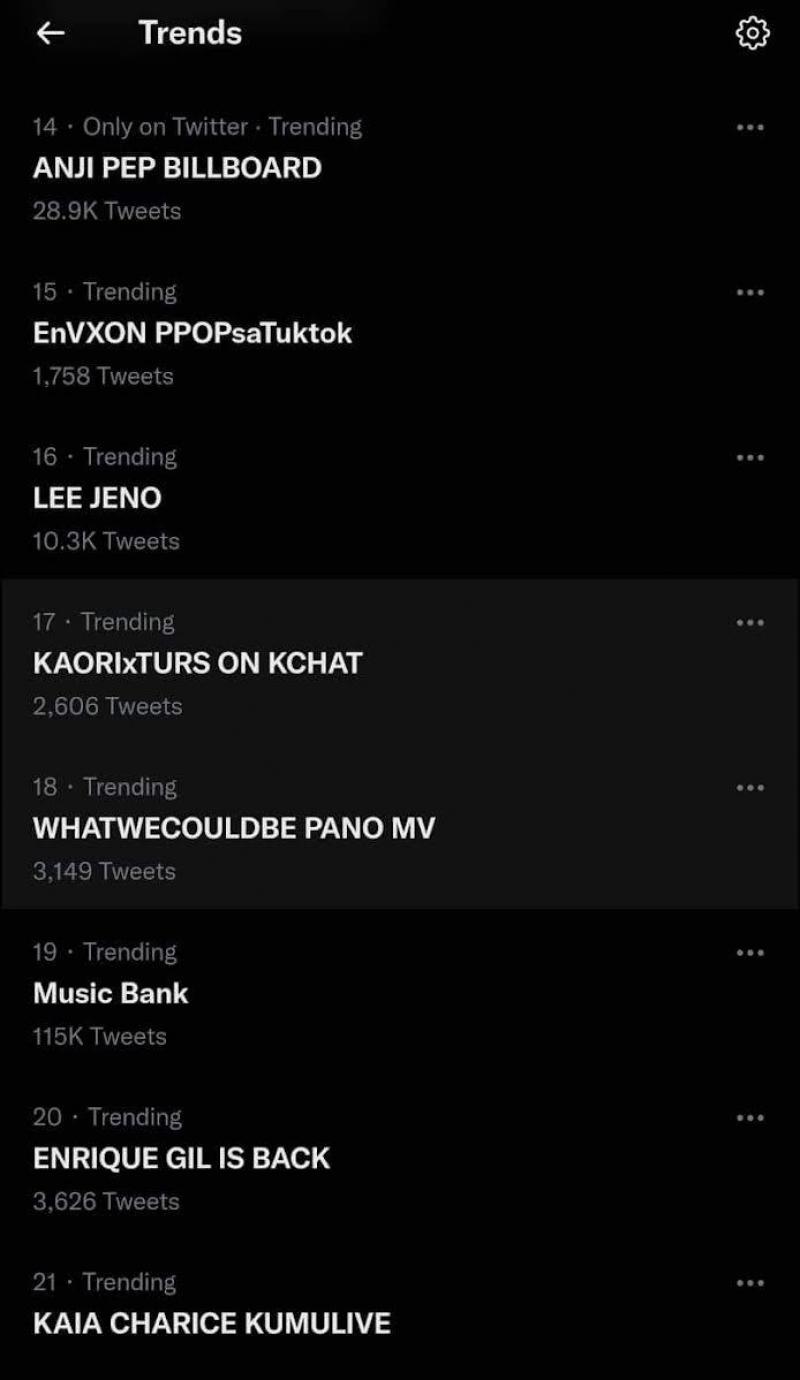Viewport: 800px width, 1380px height.
Task: Open the WHATWECOULDBE PANO MV trend
Action: [234, 827]
